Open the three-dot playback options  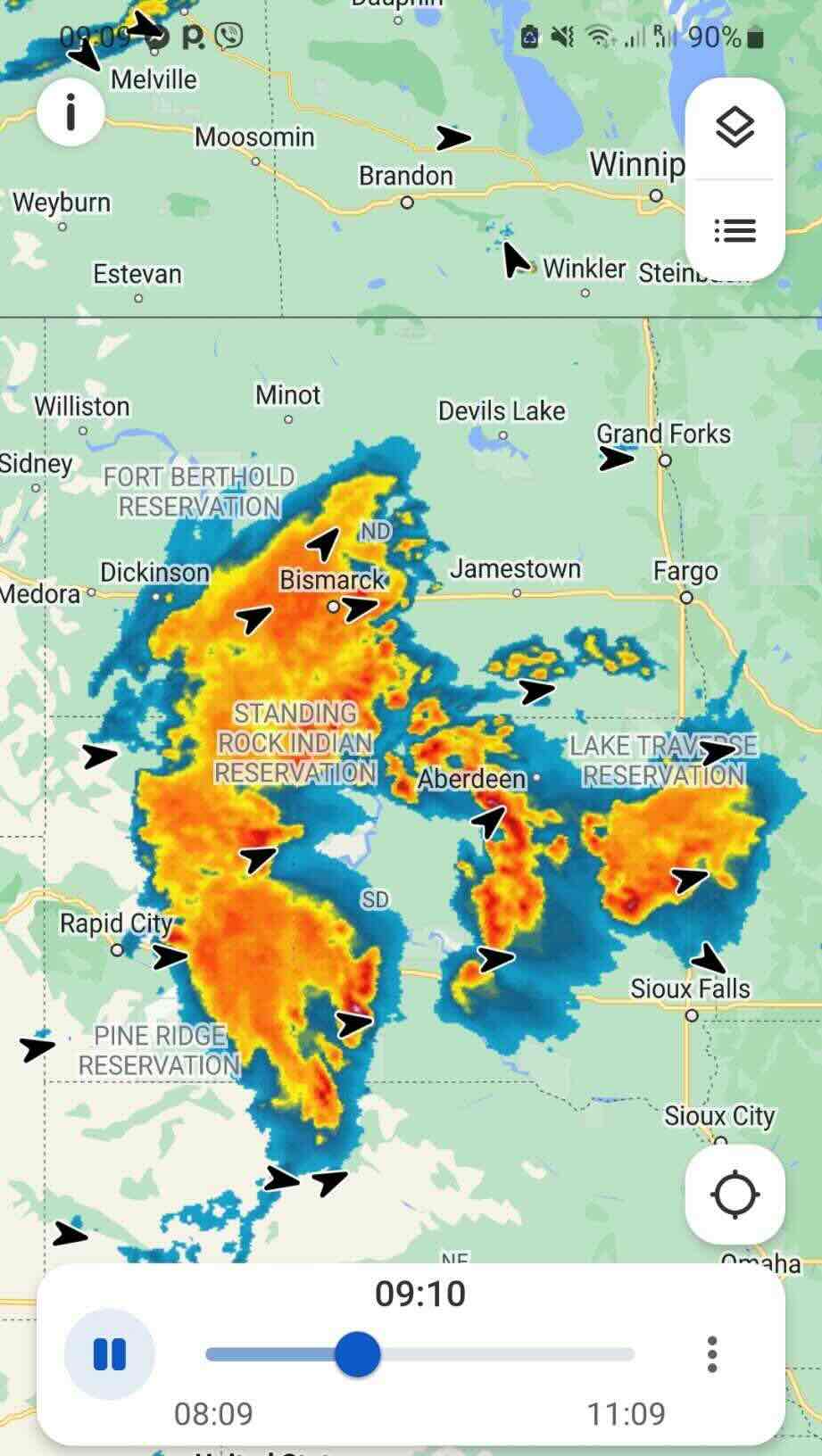point(711,1353)
